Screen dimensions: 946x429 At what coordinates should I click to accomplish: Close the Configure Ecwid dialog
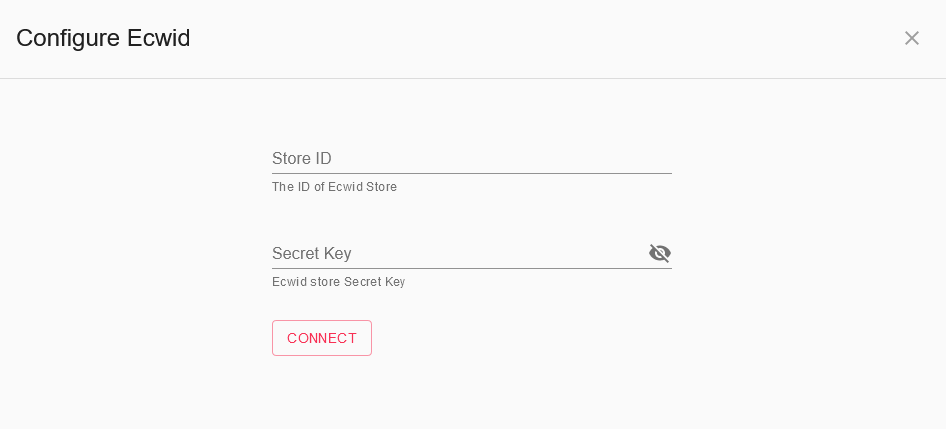click(x=911, y=38)
